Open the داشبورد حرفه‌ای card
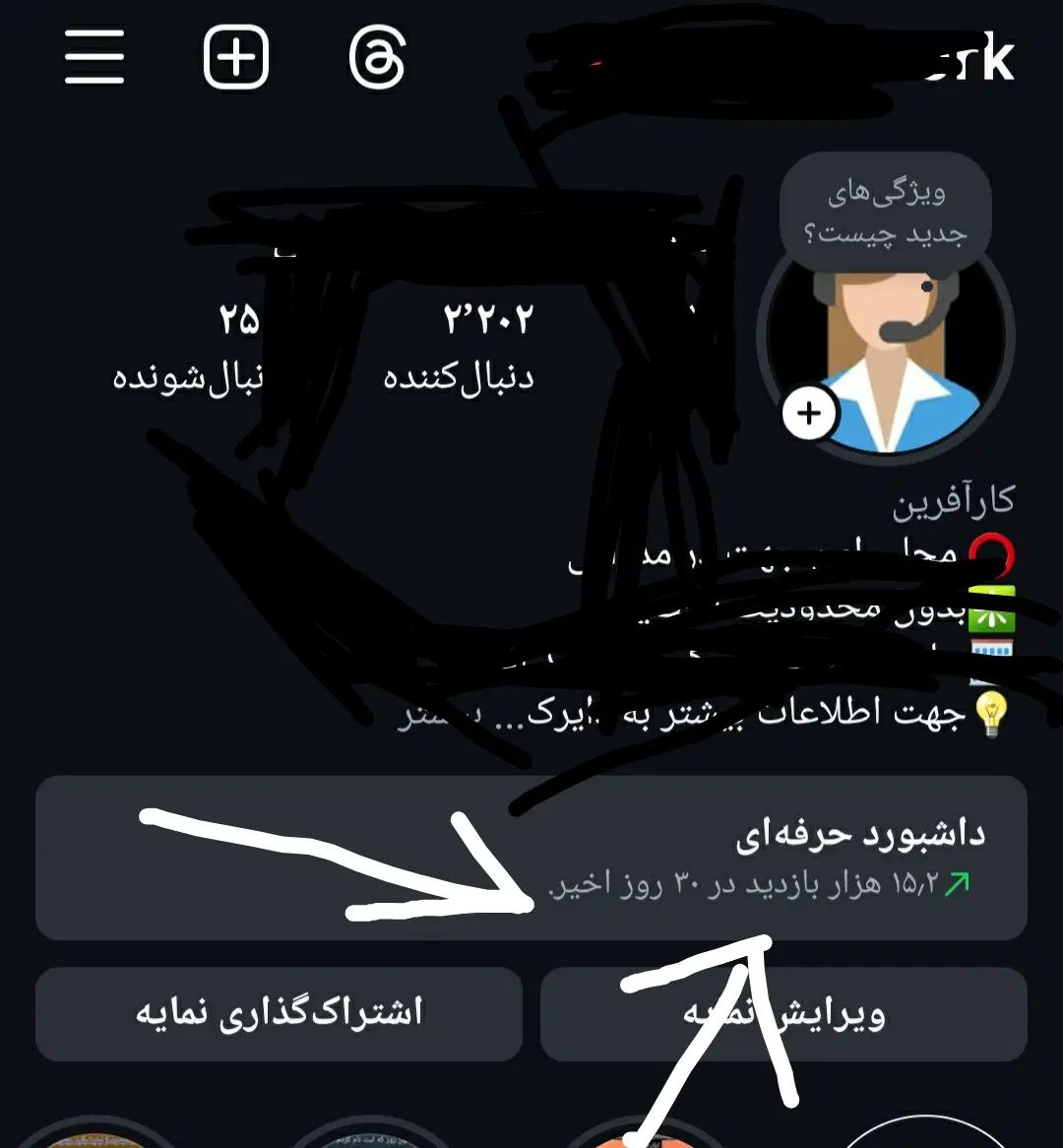Image resolution: width=1063 pixels, height=1148 pixels. (531, 857)
